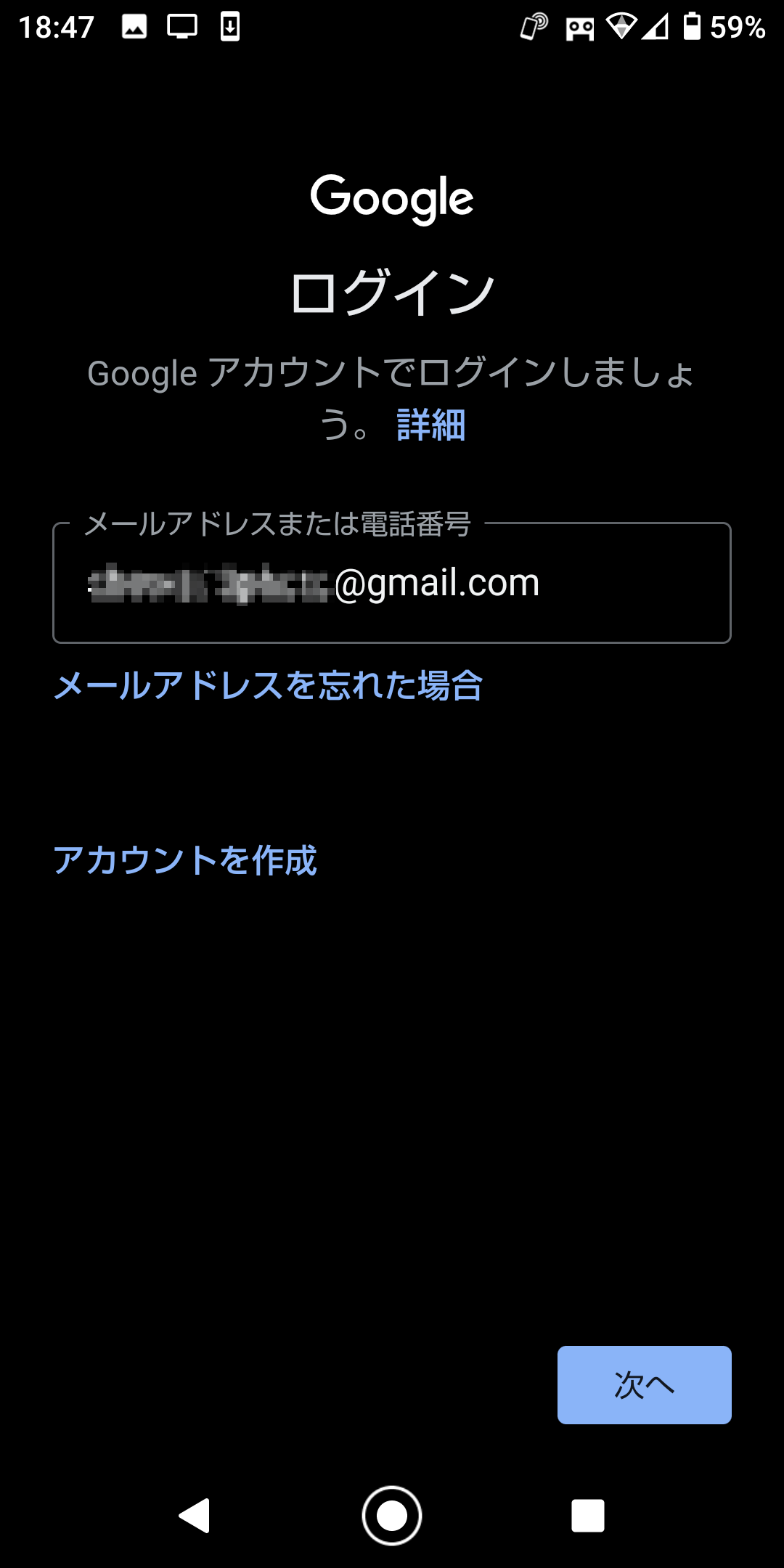Screen dimensions: 784x1568
Task: Select アカウントを作成 to create account
Action: click(x=187, y=862)
